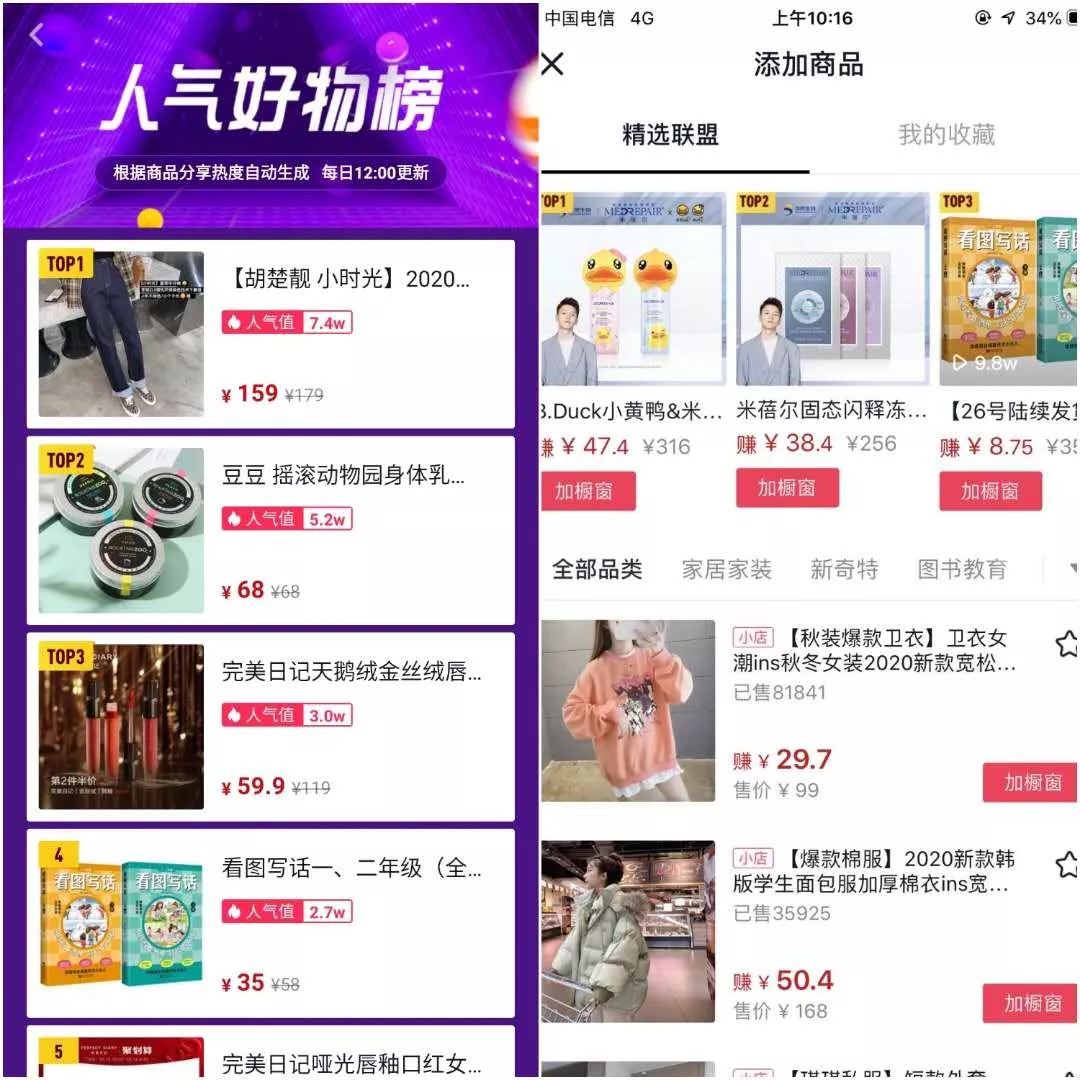Viewport: 1080px width, 1080px height.
Task: Add the 爆款棉服 coat to the showcase
Action: [1030, 1003]
